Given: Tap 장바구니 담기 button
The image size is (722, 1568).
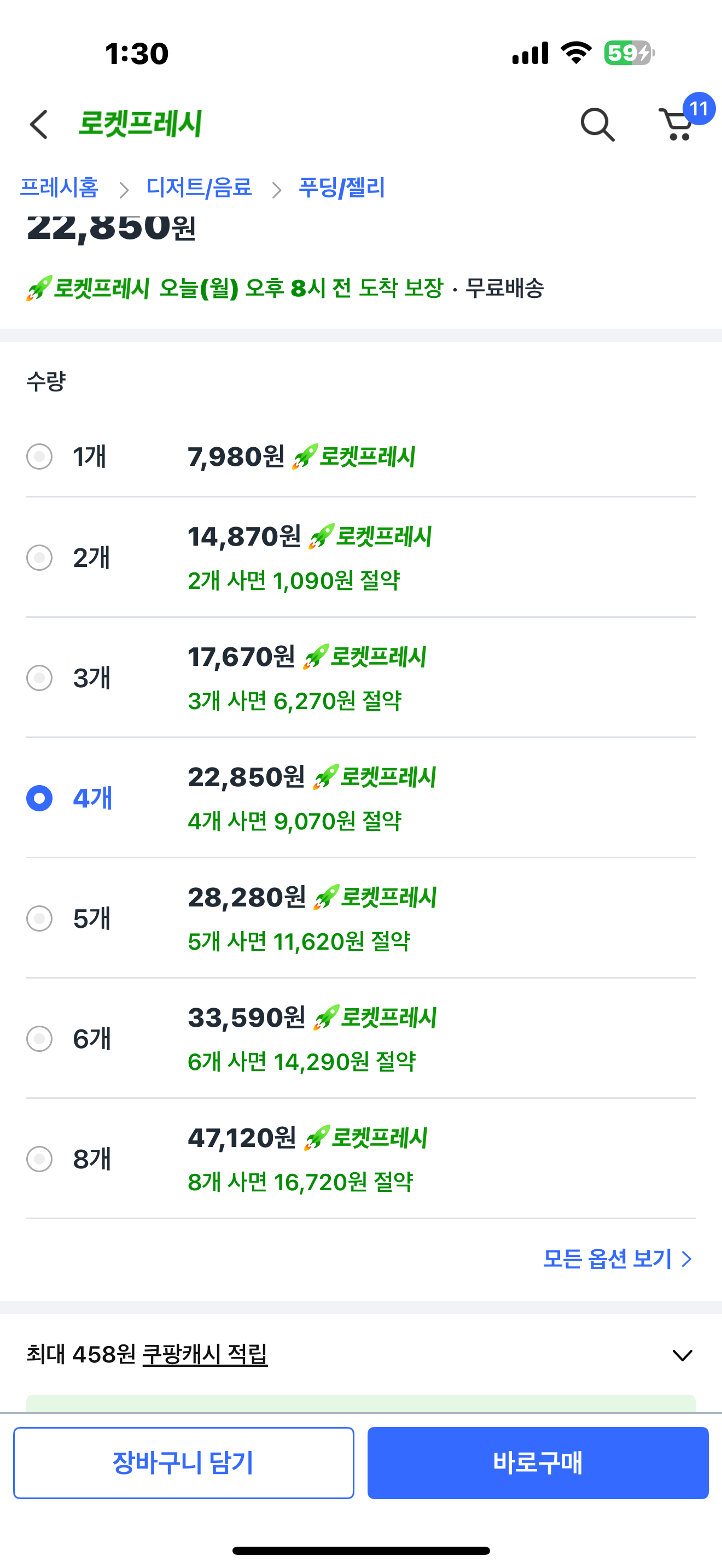Looking at the screenshot, I should (184, 1462).
